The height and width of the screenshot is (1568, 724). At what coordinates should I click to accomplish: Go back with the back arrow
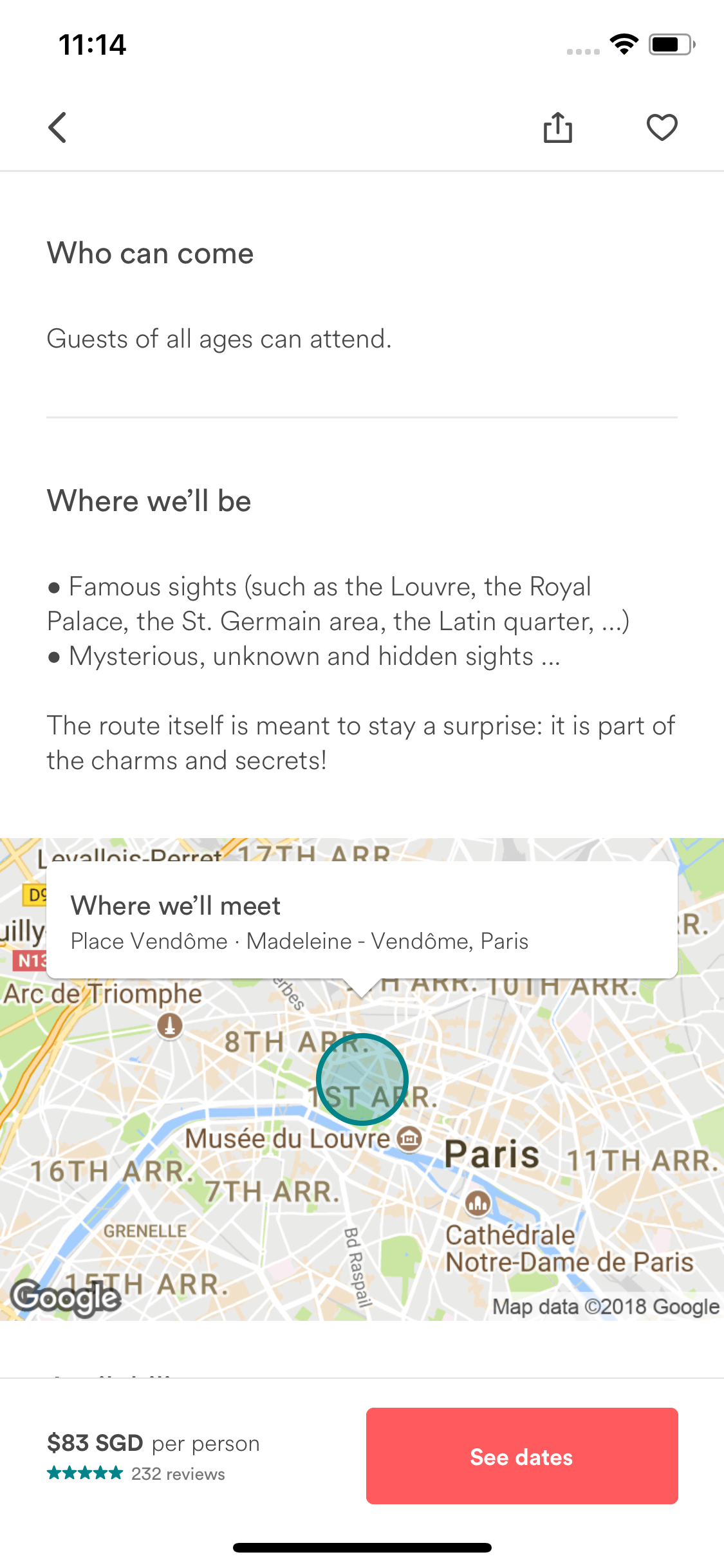pyautogui.click(x=57, y=127)
